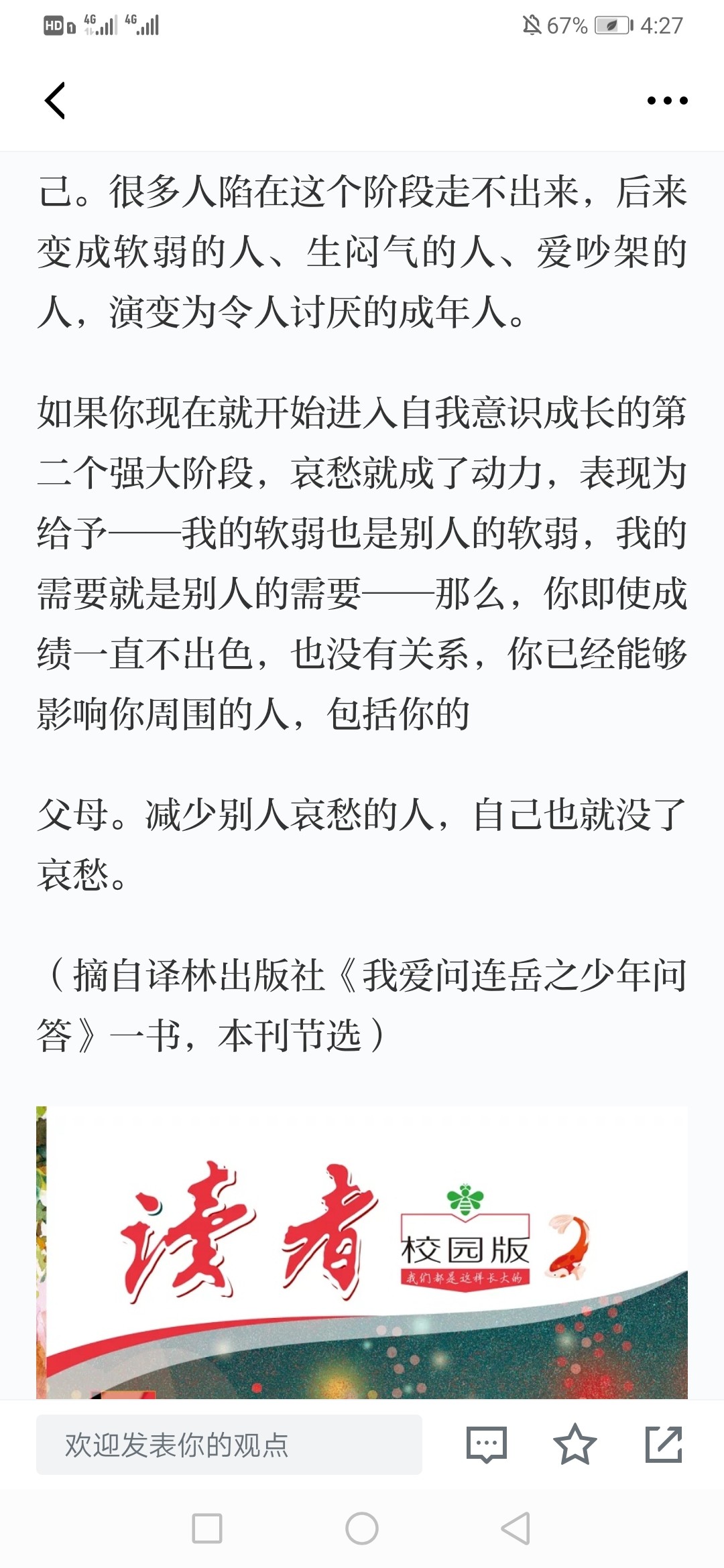Open the 读者校园版 banner image
Screen dimensions: 724x1568
[x=362, y=1252]
